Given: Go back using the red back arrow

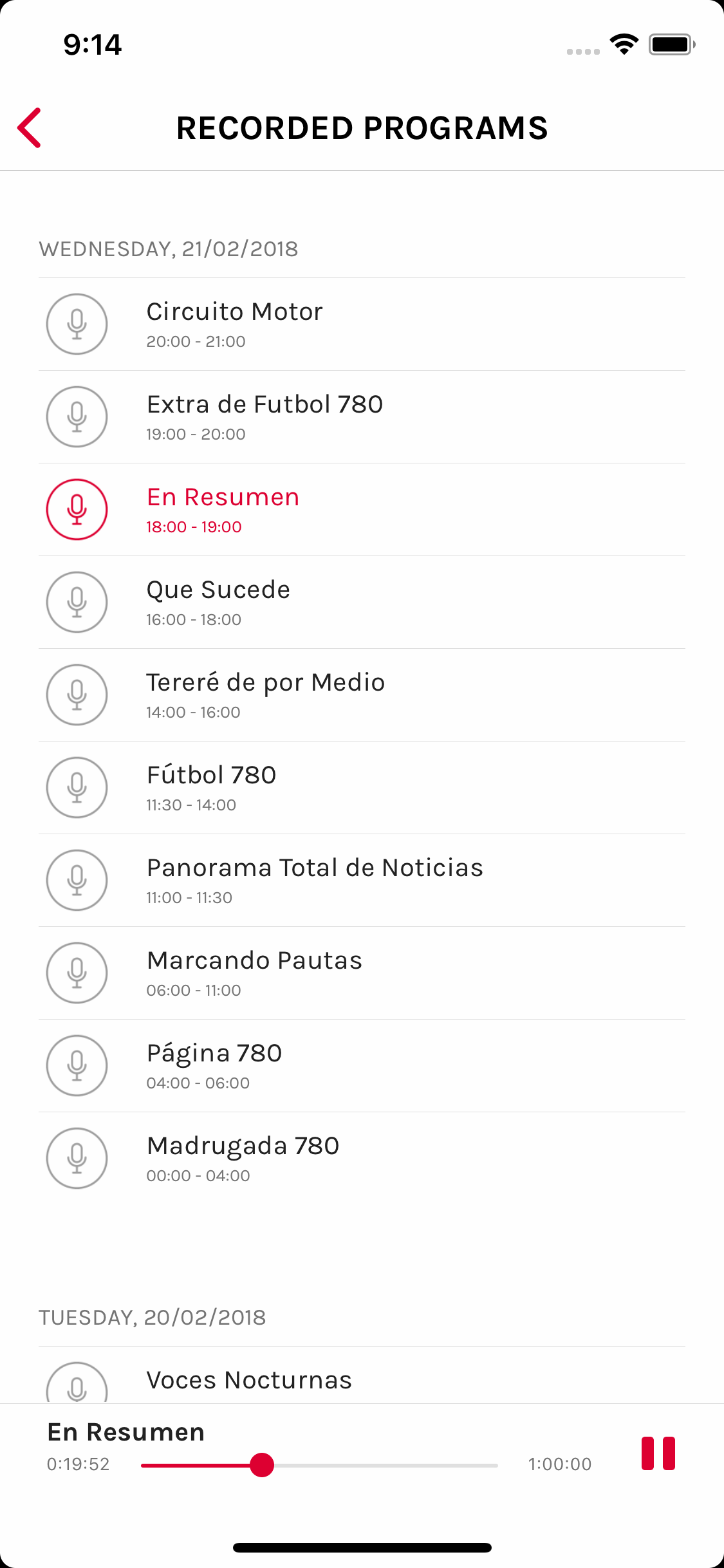Looking at the screenshot, I should tap(30, 127).
